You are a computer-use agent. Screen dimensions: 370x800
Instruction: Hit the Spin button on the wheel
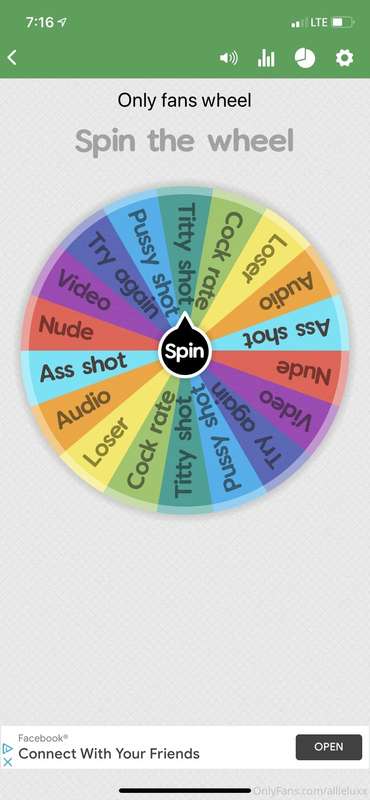pos(185,351)
